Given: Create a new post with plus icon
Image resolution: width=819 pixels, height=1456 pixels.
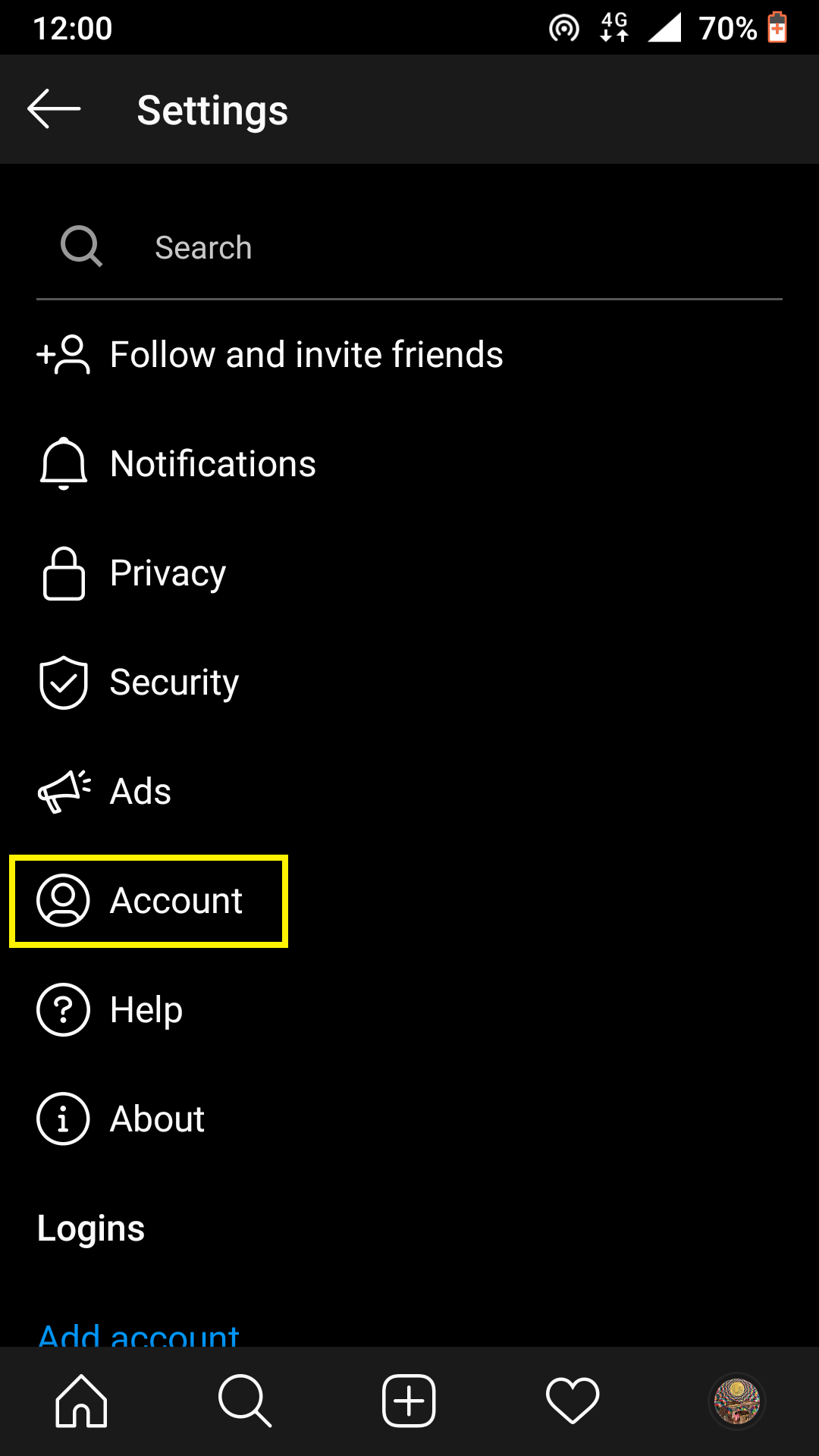Looking at the screenshot, I should point(409,1401).
